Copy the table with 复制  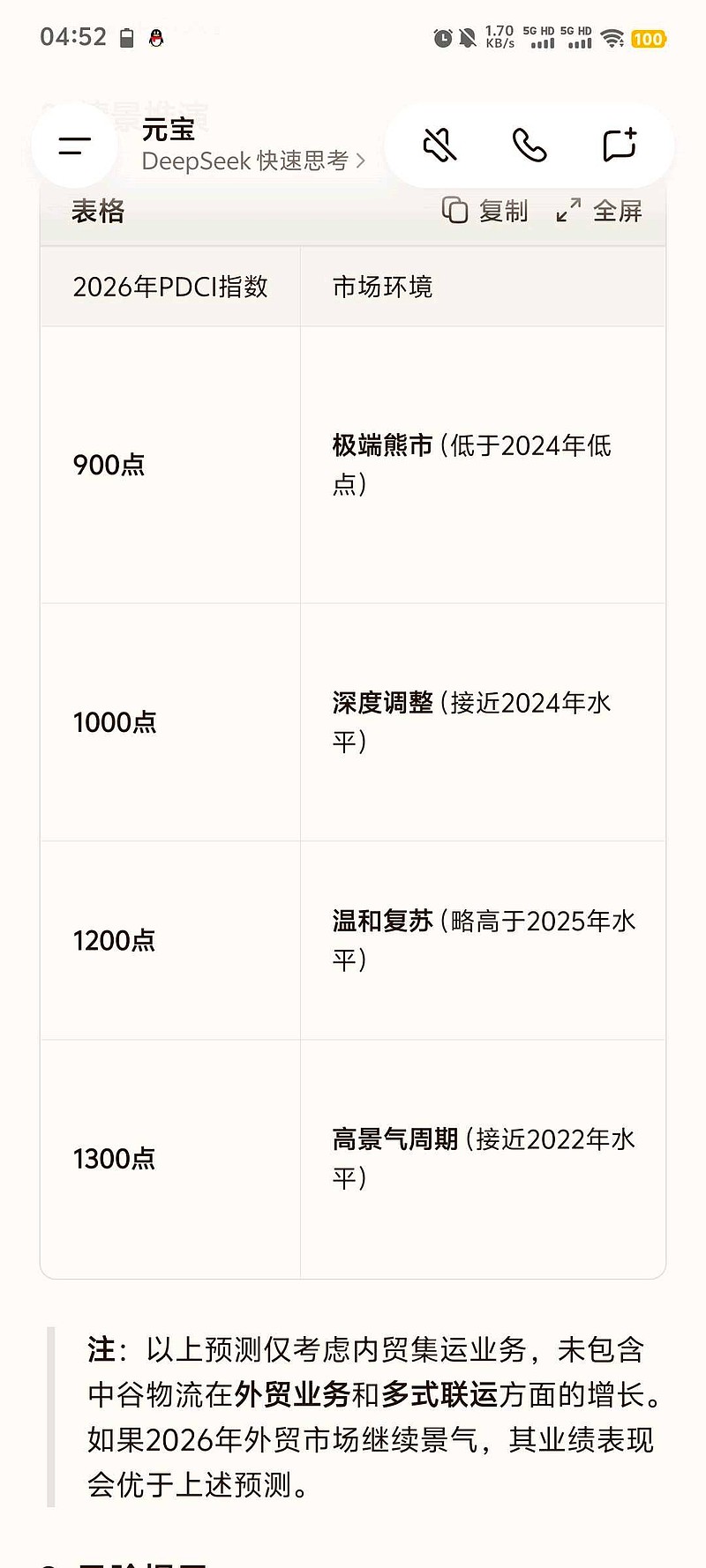coord(485,211)
